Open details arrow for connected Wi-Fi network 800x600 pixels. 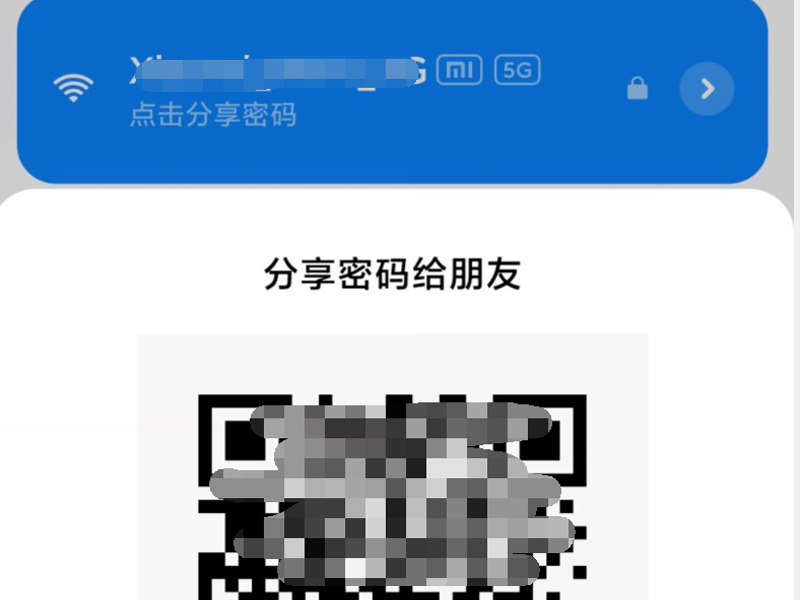707,90
